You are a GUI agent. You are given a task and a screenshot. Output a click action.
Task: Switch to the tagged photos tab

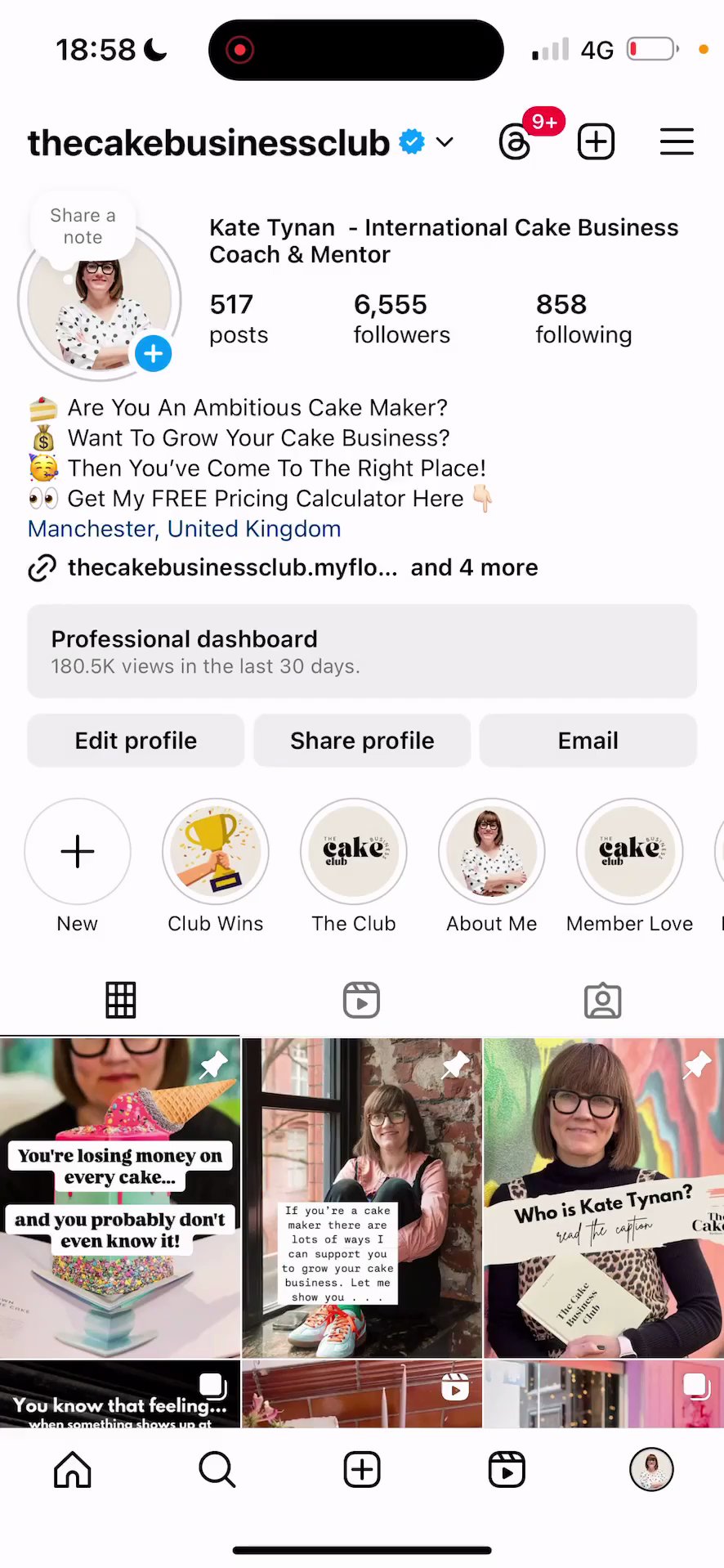coord(602,1000)
